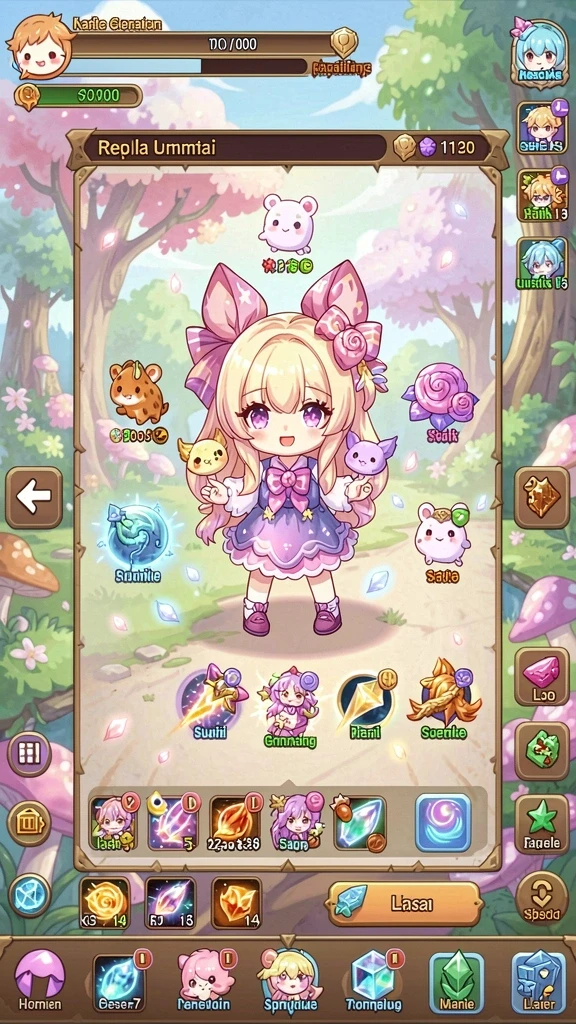Viewport: 576px width, 1024px height.
Task: Tap the green star Tagele button
Action: click(542, 824)
